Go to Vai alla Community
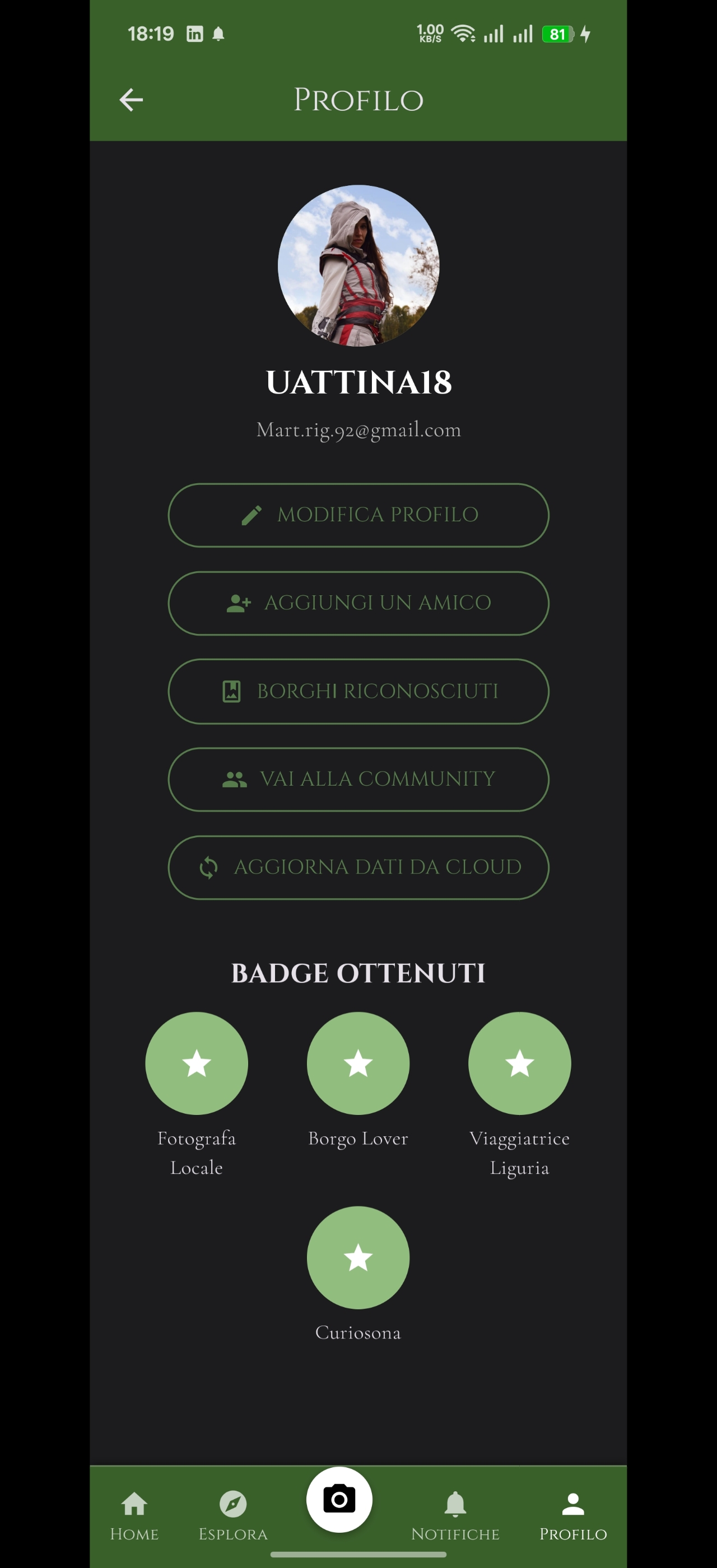The image size is (717, 1568). [358, 779]
